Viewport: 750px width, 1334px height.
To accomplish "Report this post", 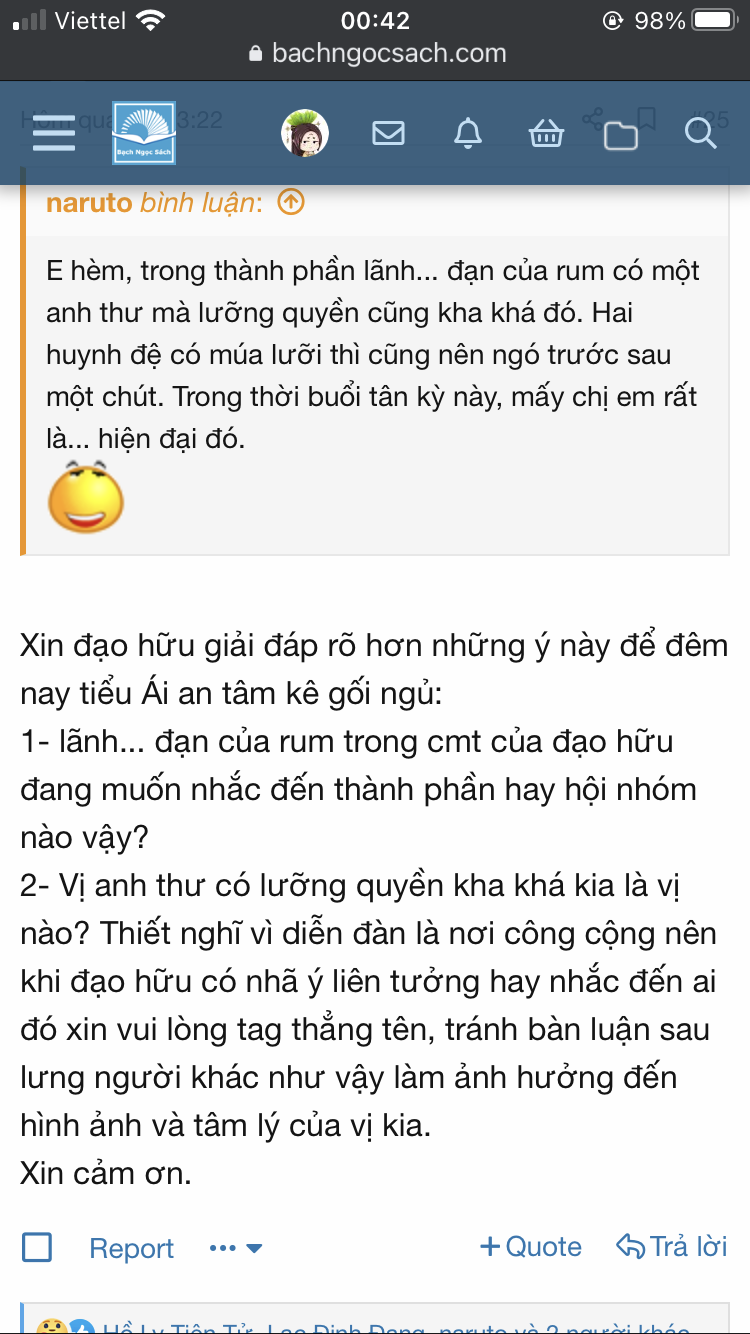I will (x=131, y=1248).
